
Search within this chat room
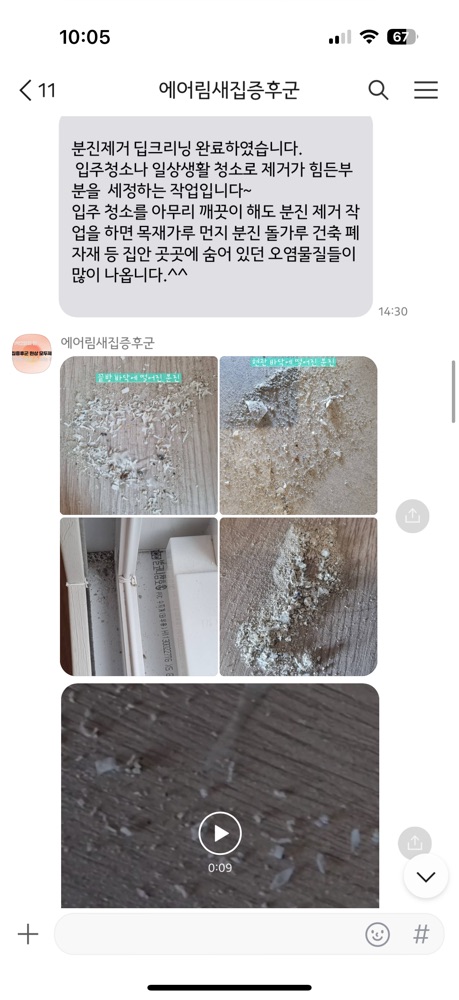378,91
